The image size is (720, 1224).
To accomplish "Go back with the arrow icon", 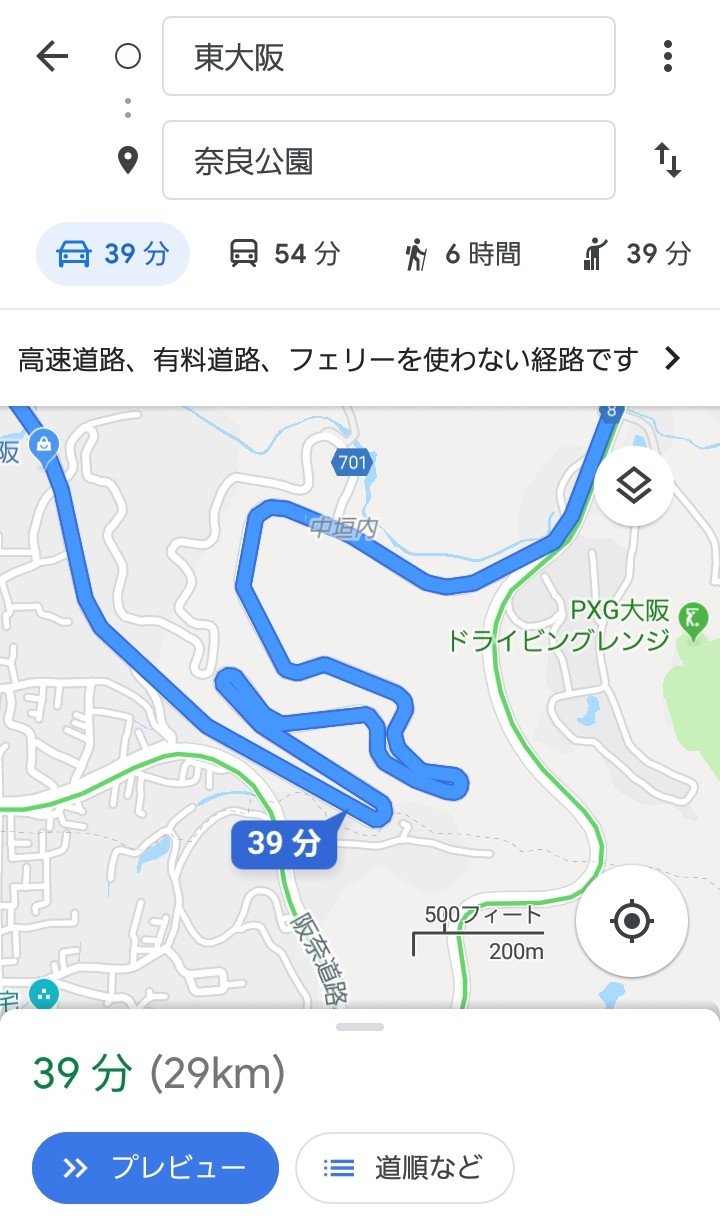I will pos(51,57).
